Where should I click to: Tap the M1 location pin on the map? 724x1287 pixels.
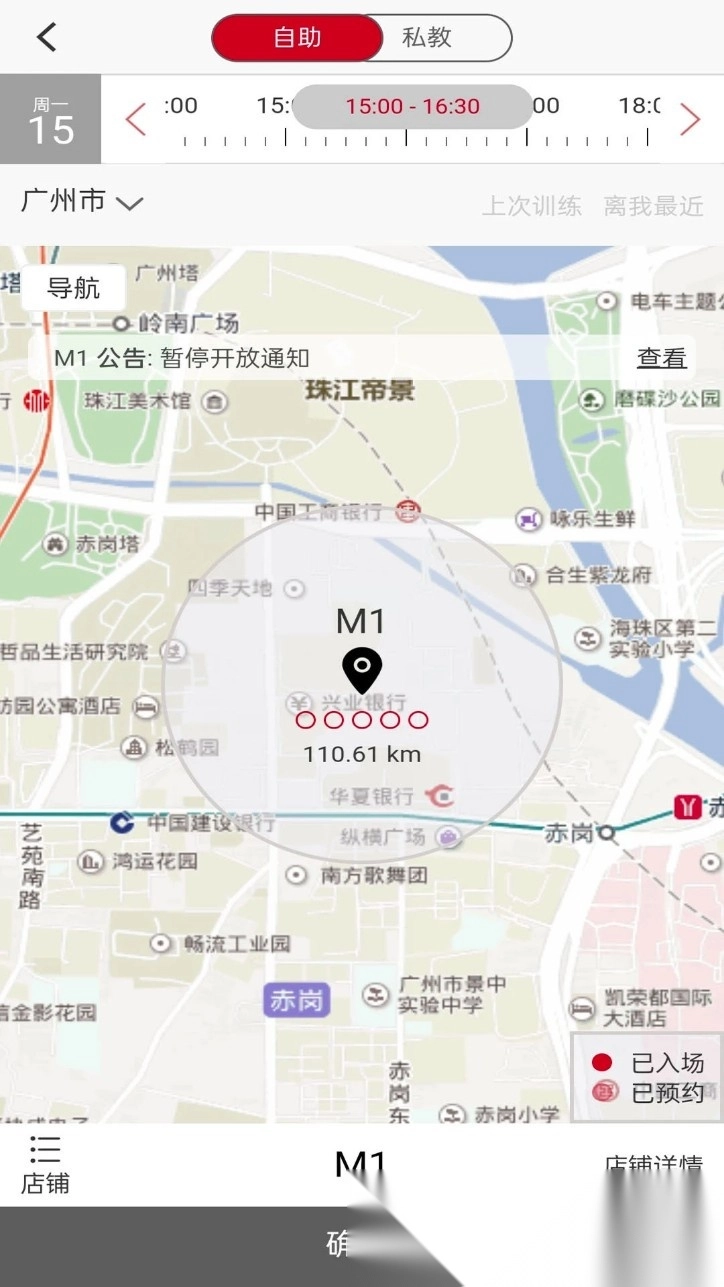click(362, 668)
